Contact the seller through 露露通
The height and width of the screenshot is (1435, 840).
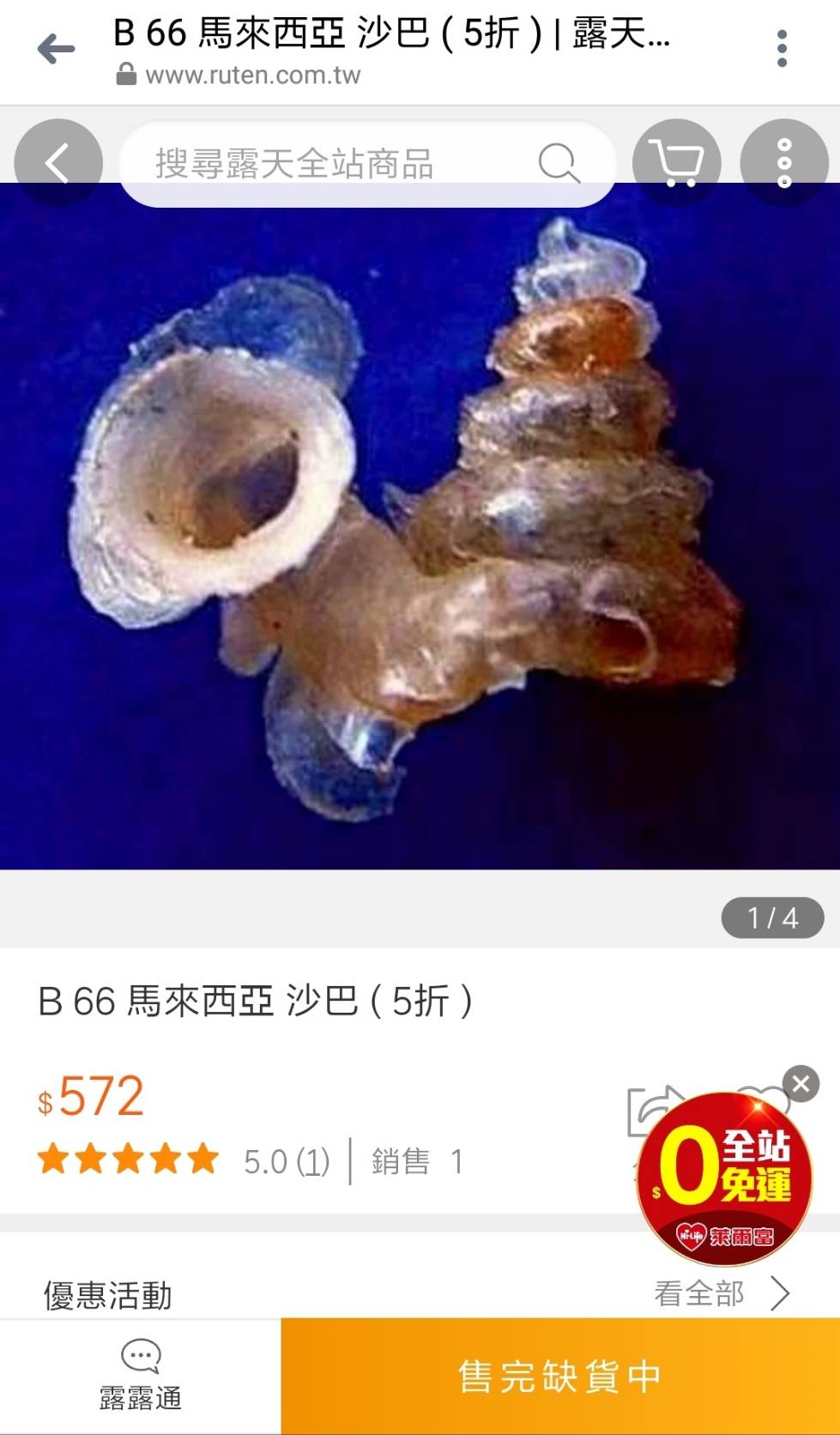point(141,1376)
